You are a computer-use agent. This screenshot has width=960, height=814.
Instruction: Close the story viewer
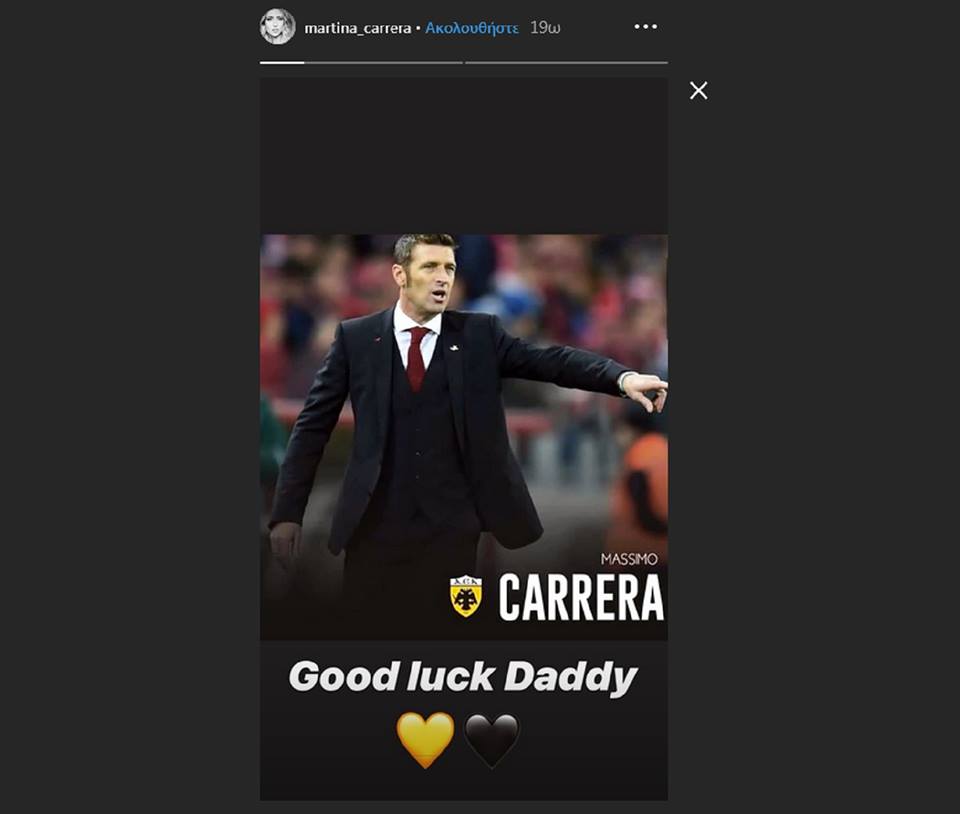coord(698,91)
